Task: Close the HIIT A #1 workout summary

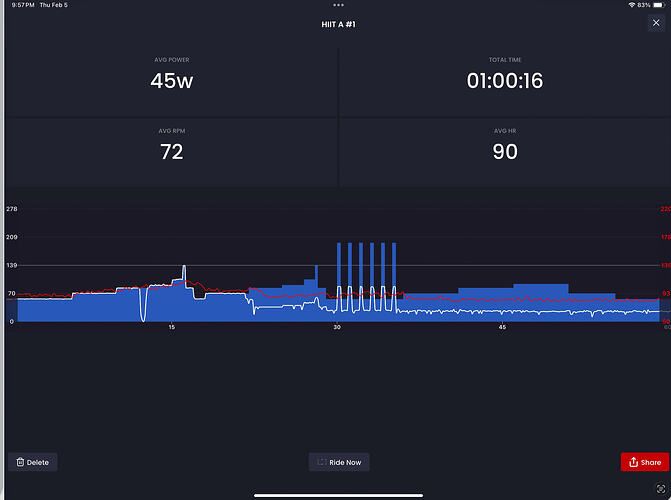Action: coord(656,23)
